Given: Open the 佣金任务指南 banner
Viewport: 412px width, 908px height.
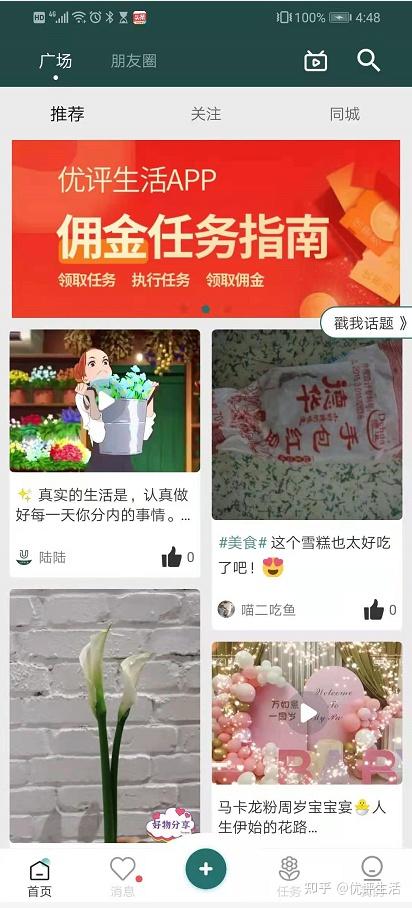Looking at the screenshot, I should (x=206, y=229).
